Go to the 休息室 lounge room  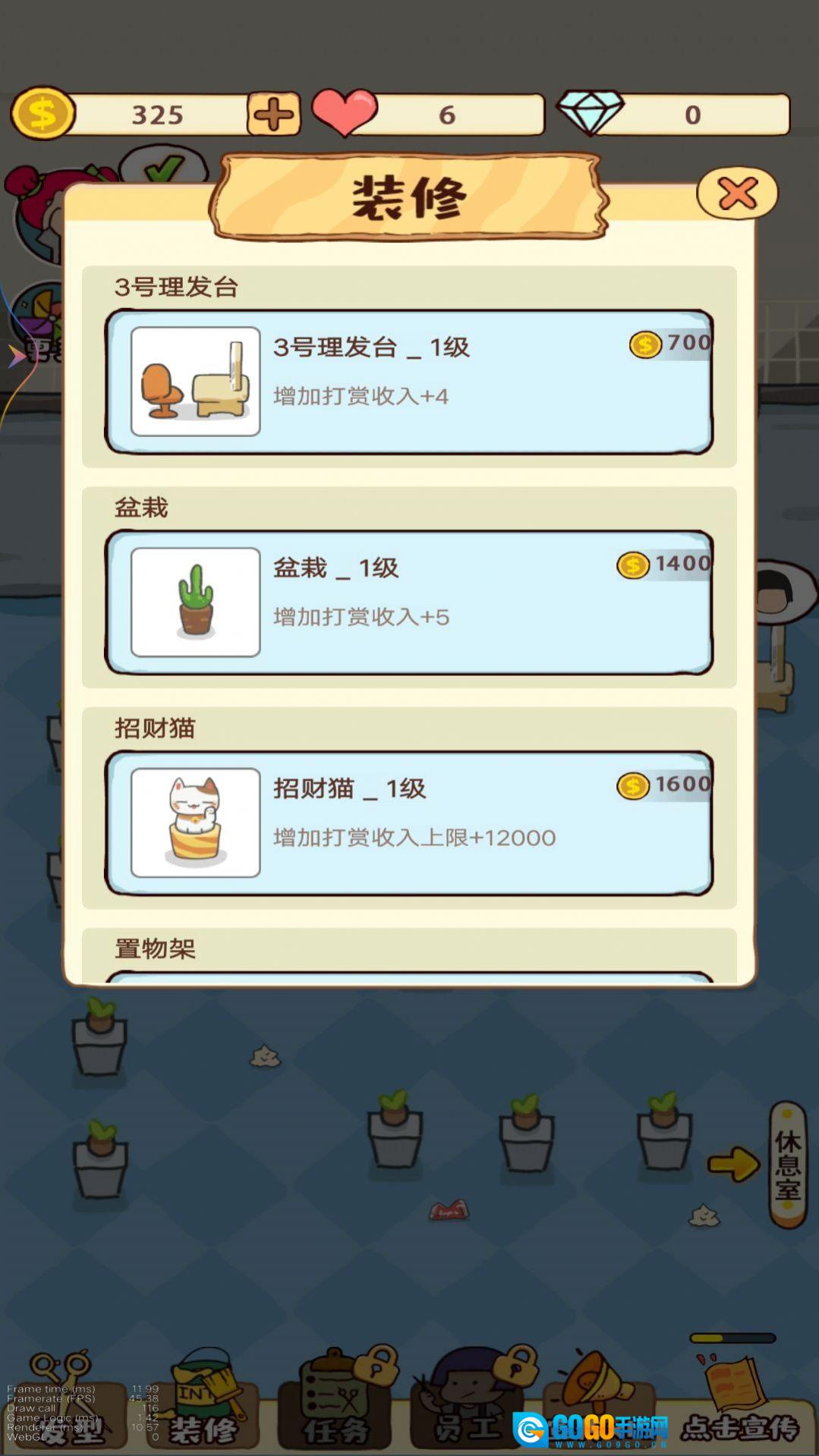tap(787, 1165)
